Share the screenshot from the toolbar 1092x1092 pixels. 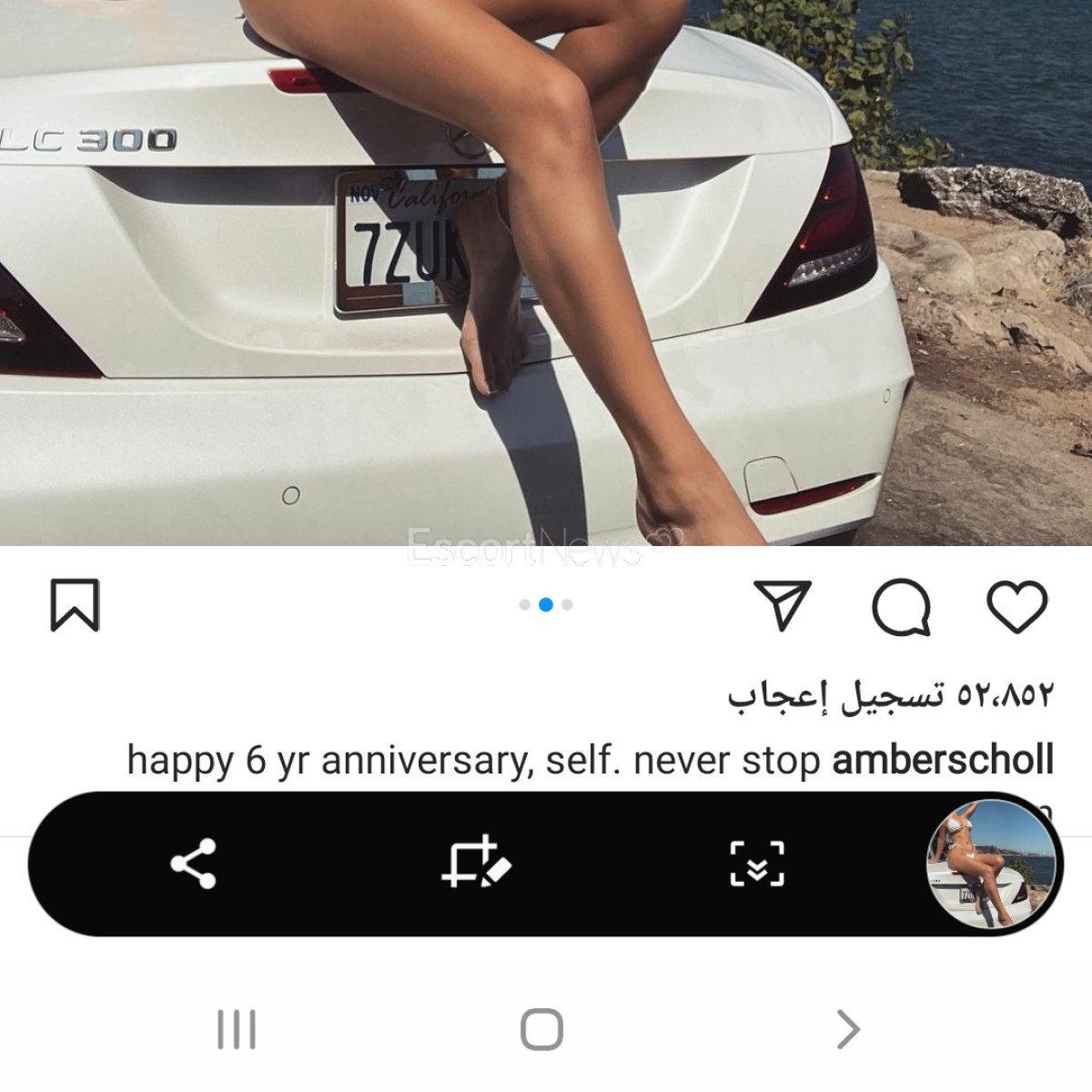pos(194,864)
